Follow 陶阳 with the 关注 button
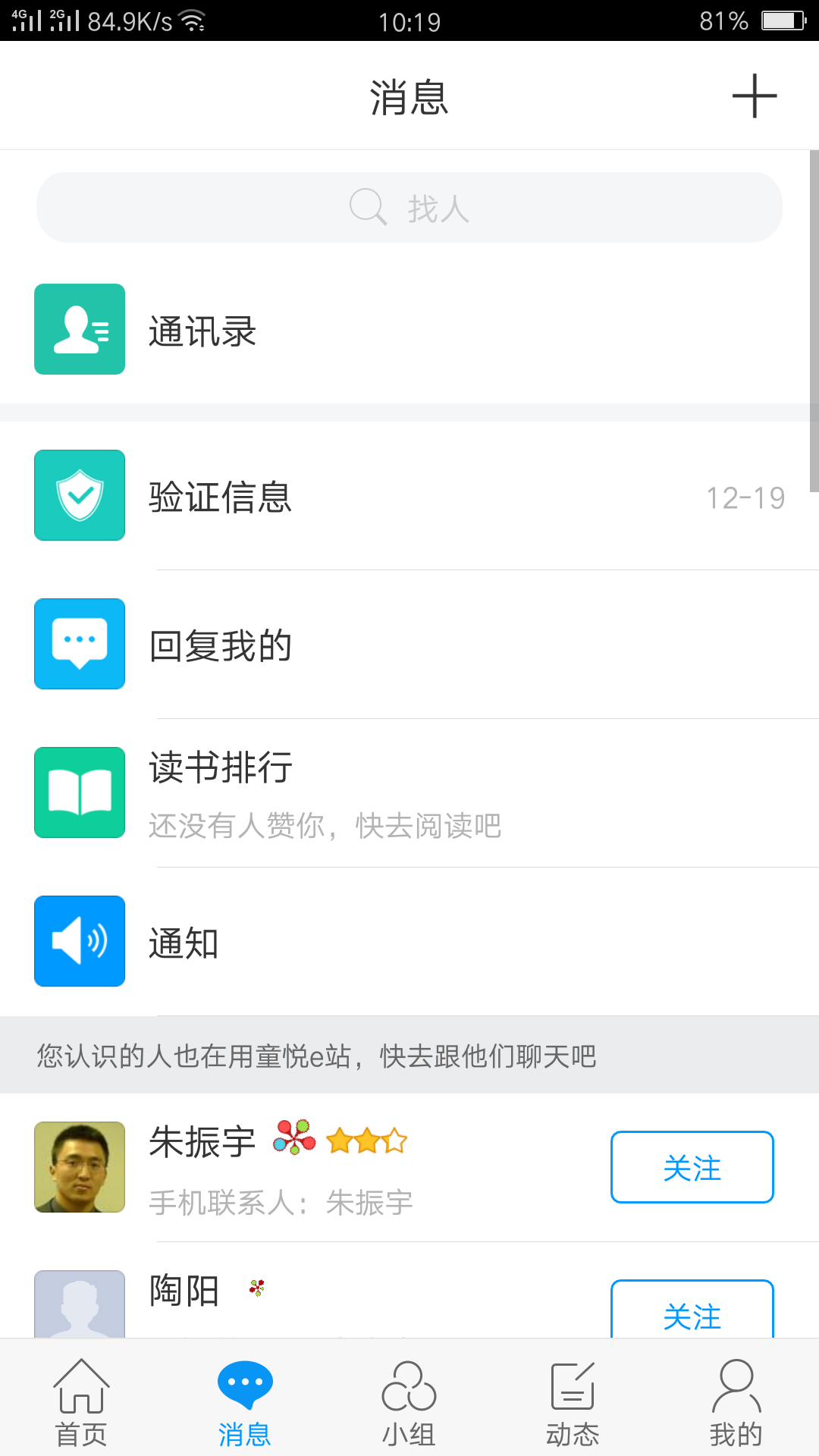The height and width of the screenshot is (1456, 819). (692, 1312)
